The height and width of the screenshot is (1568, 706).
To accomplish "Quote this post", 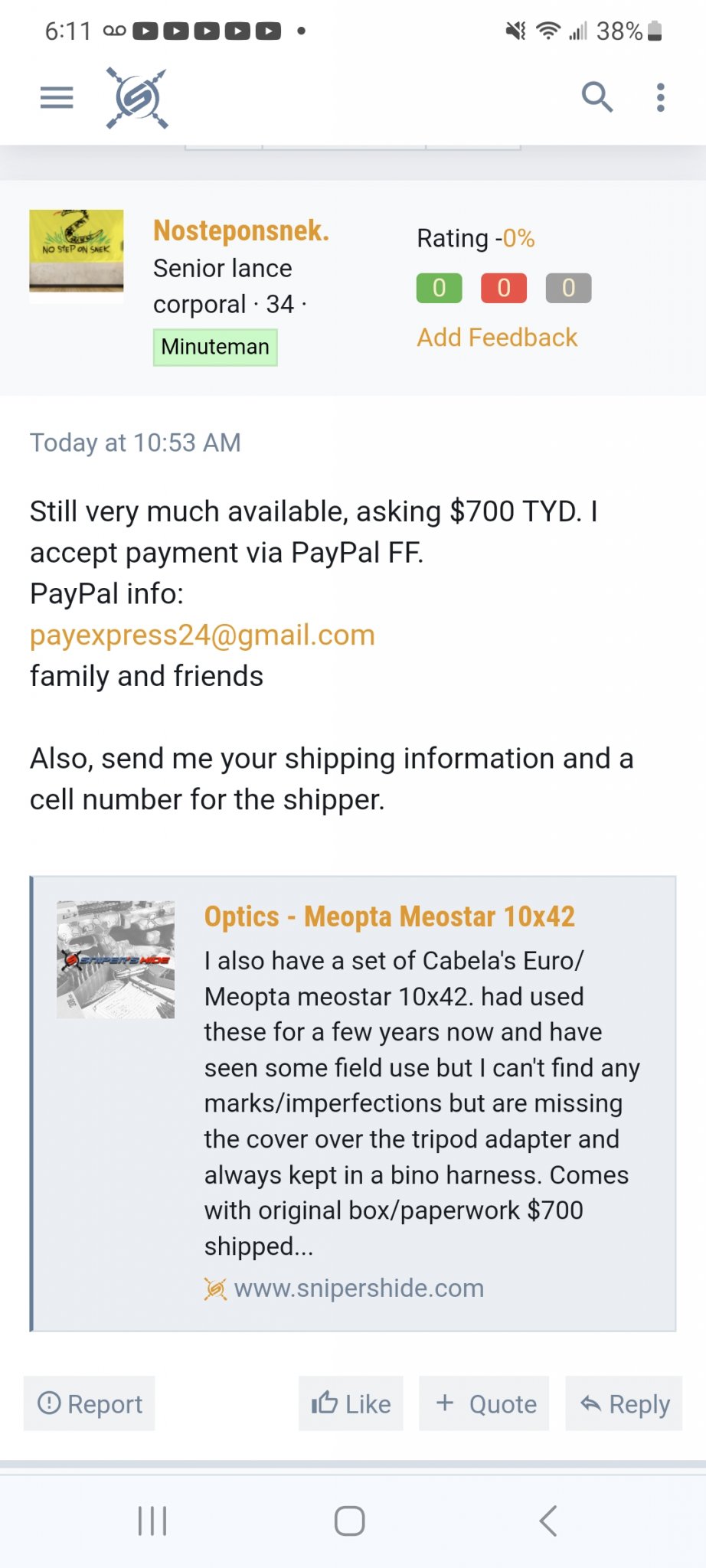I will pos(484,1403).
